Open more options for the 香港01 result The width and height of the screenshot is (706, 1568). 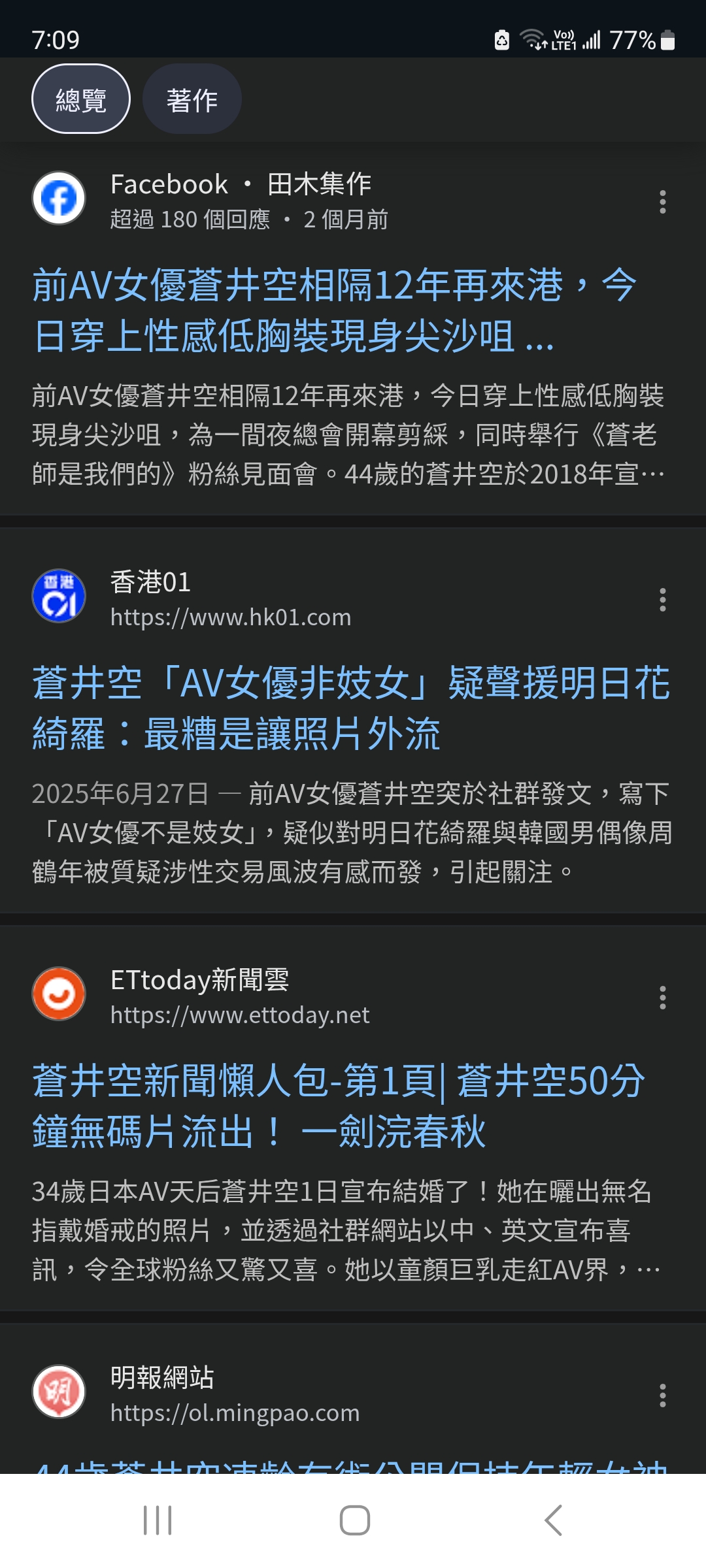click(663, 600)
